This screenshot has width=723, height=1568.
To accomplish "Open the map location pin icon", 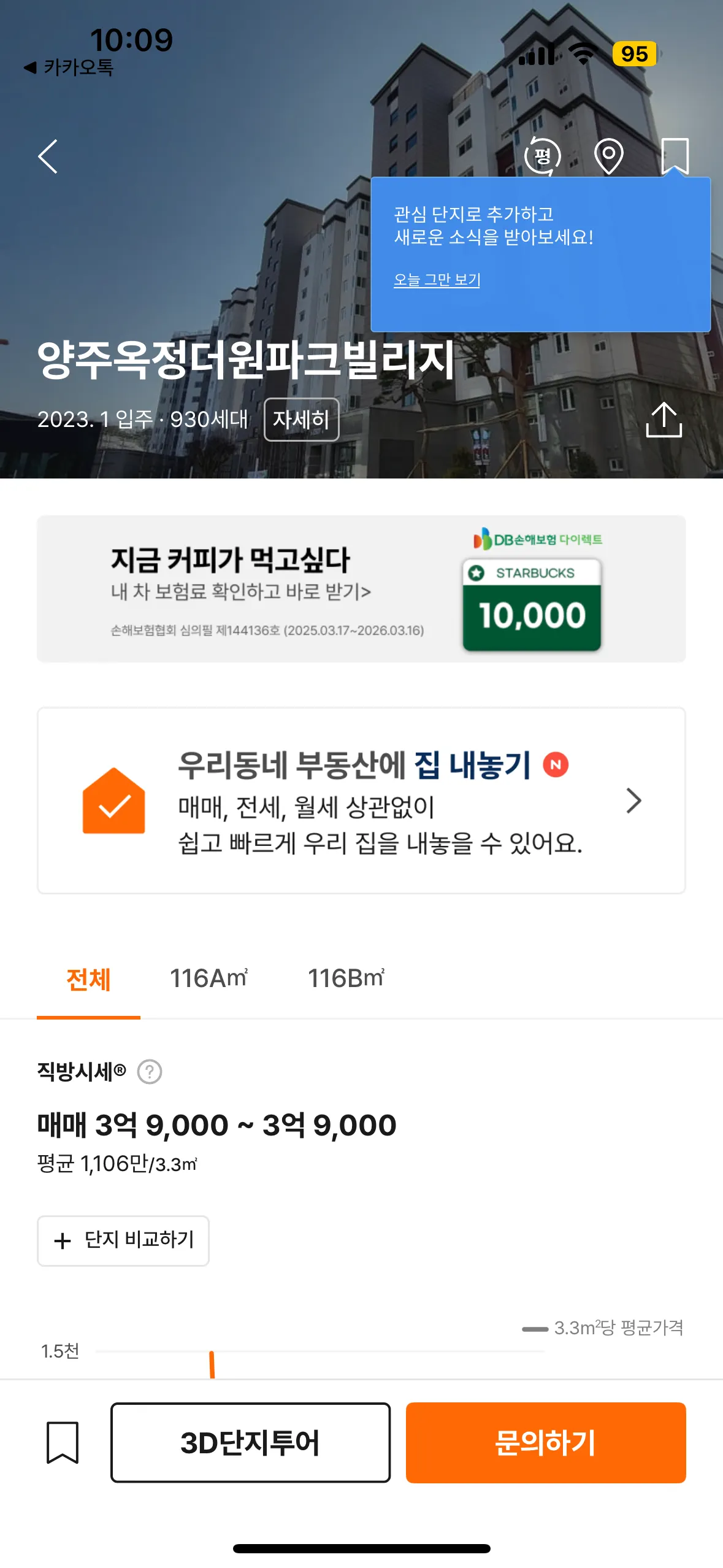I will tap(609, 156).
